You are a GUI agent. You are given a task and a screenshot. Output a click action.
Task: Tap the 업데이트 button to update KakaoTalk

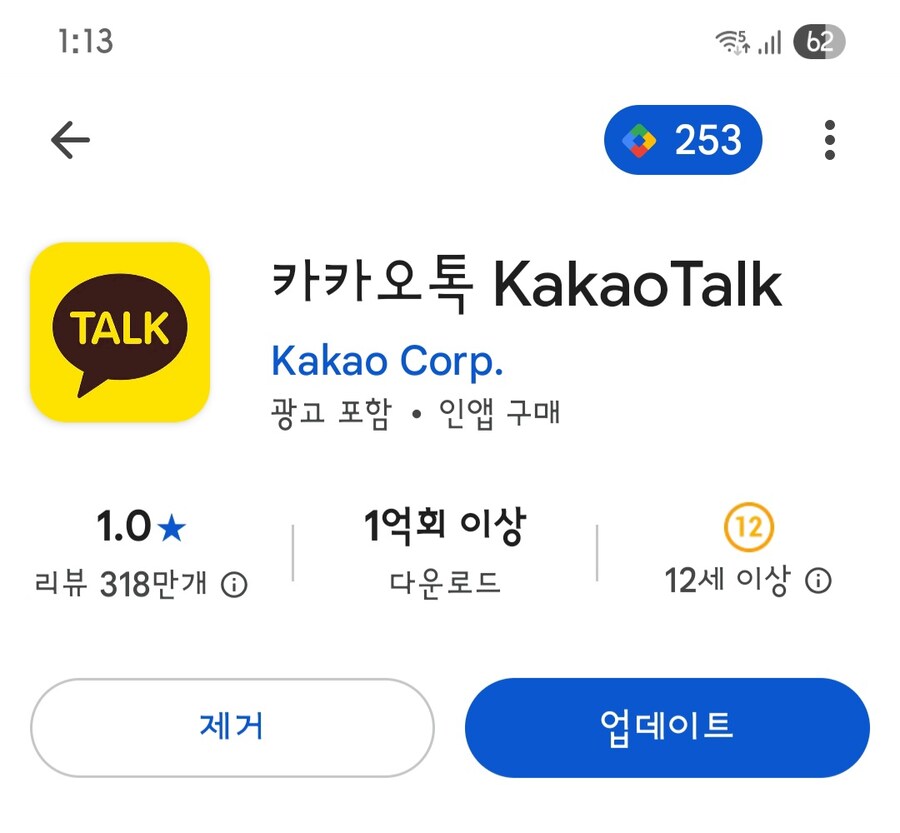click(x=667, y=727)
